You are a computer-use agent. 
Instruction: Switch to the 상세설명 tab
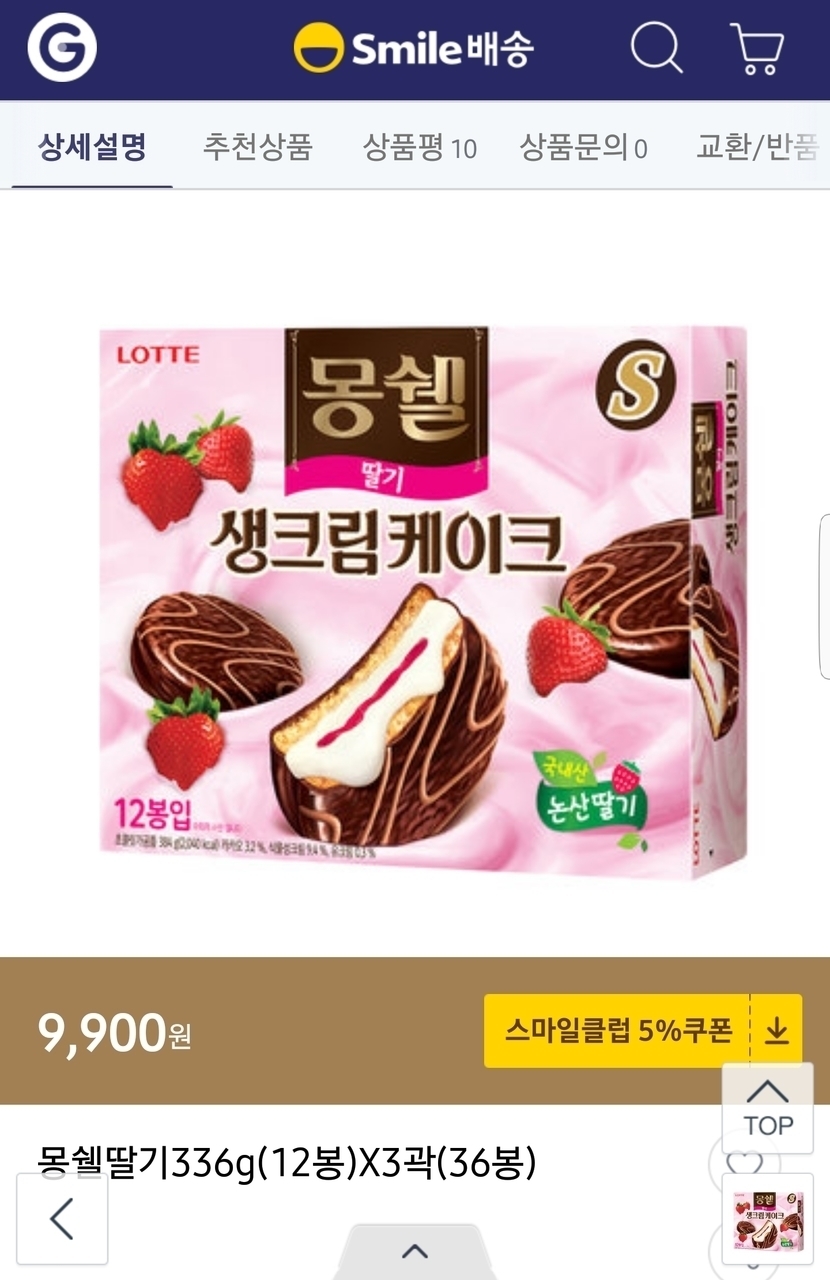[x=93, y=148]
